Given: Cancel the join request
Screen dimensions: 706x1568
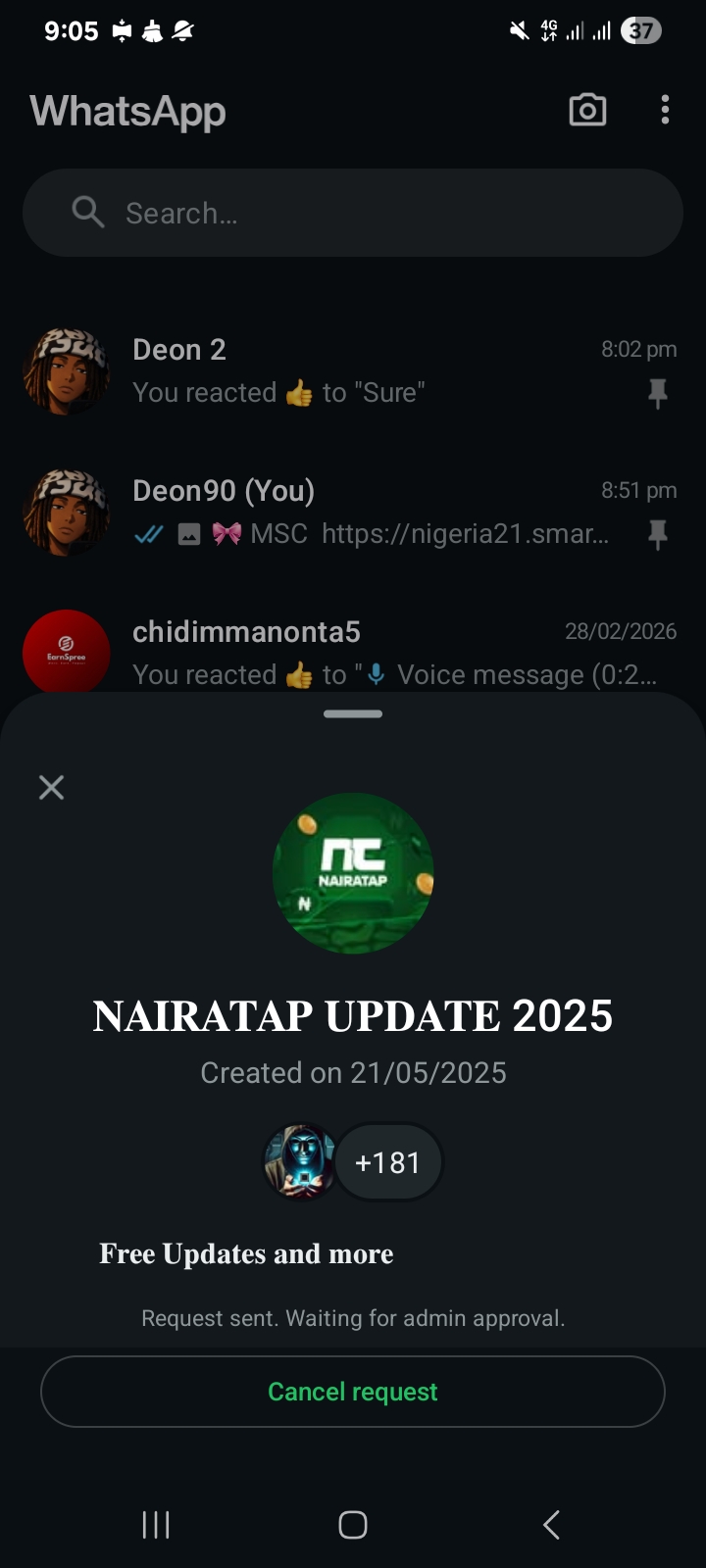Looking at the screenshot, I should 353,1392.
